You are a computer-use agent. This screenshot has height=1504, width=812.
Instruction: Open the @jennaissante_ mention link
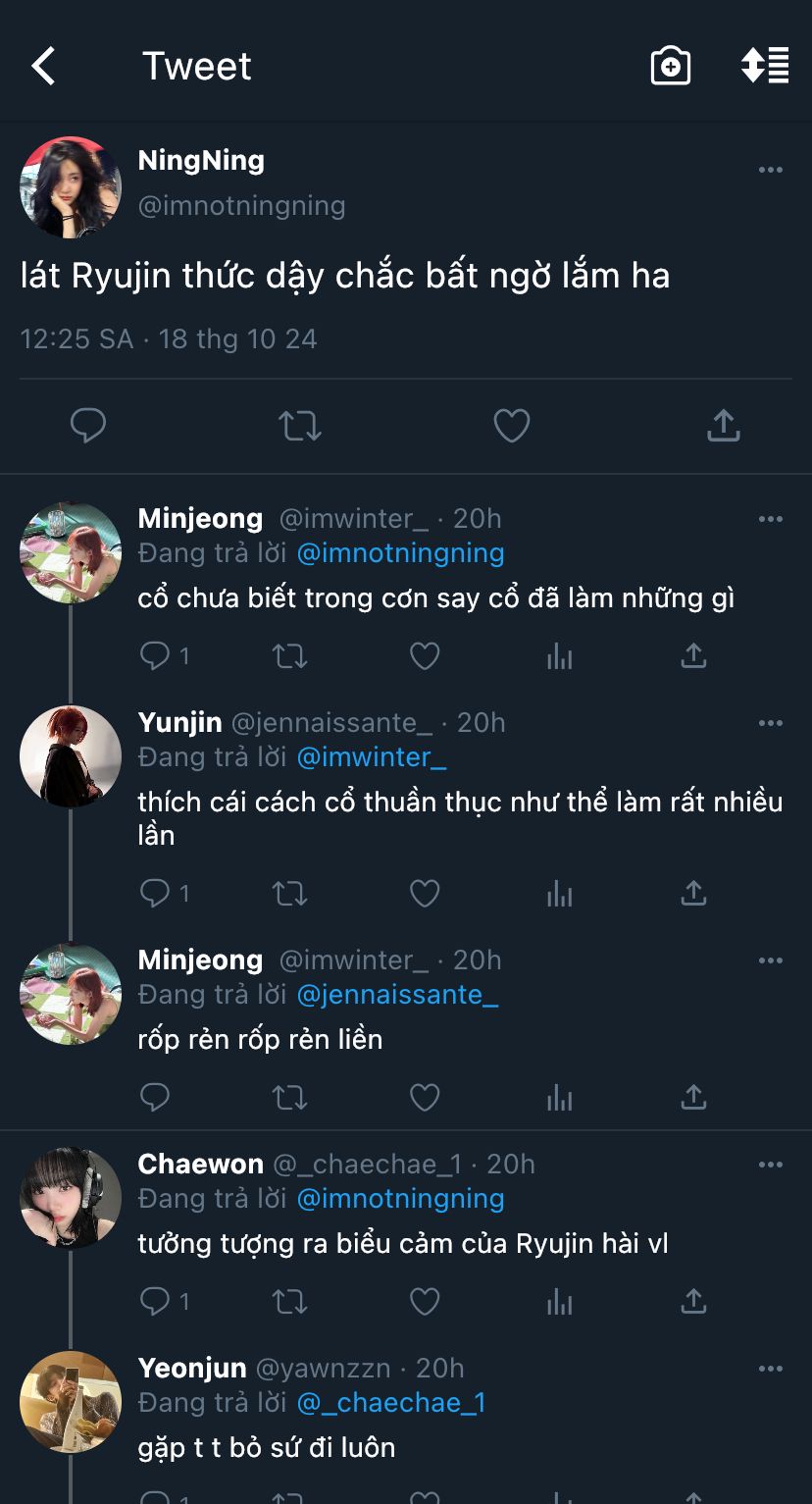(x=397, y=994)
